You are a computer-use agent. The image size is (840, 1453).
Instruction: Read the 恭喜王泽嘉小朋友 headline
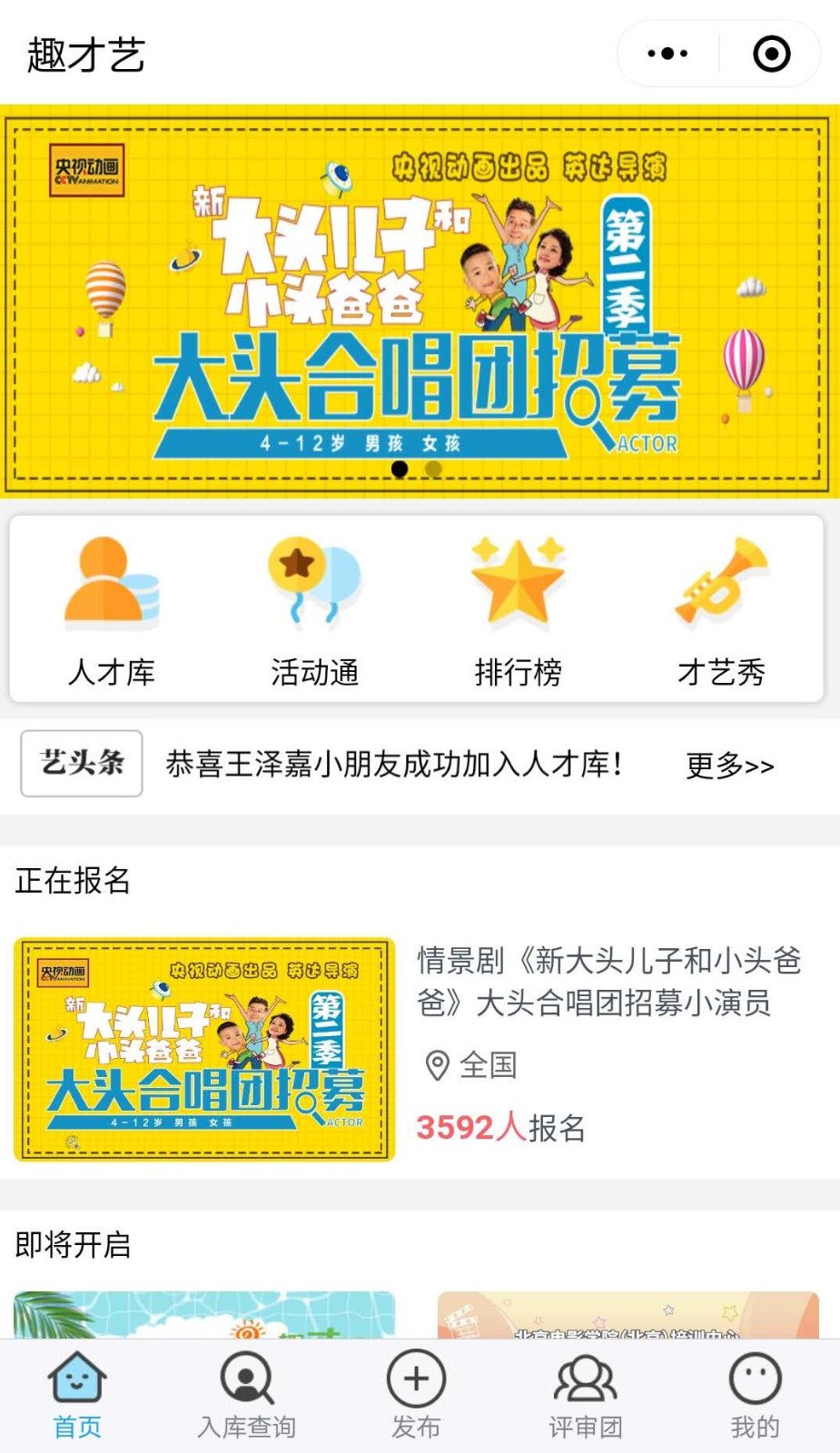[393, 765]
